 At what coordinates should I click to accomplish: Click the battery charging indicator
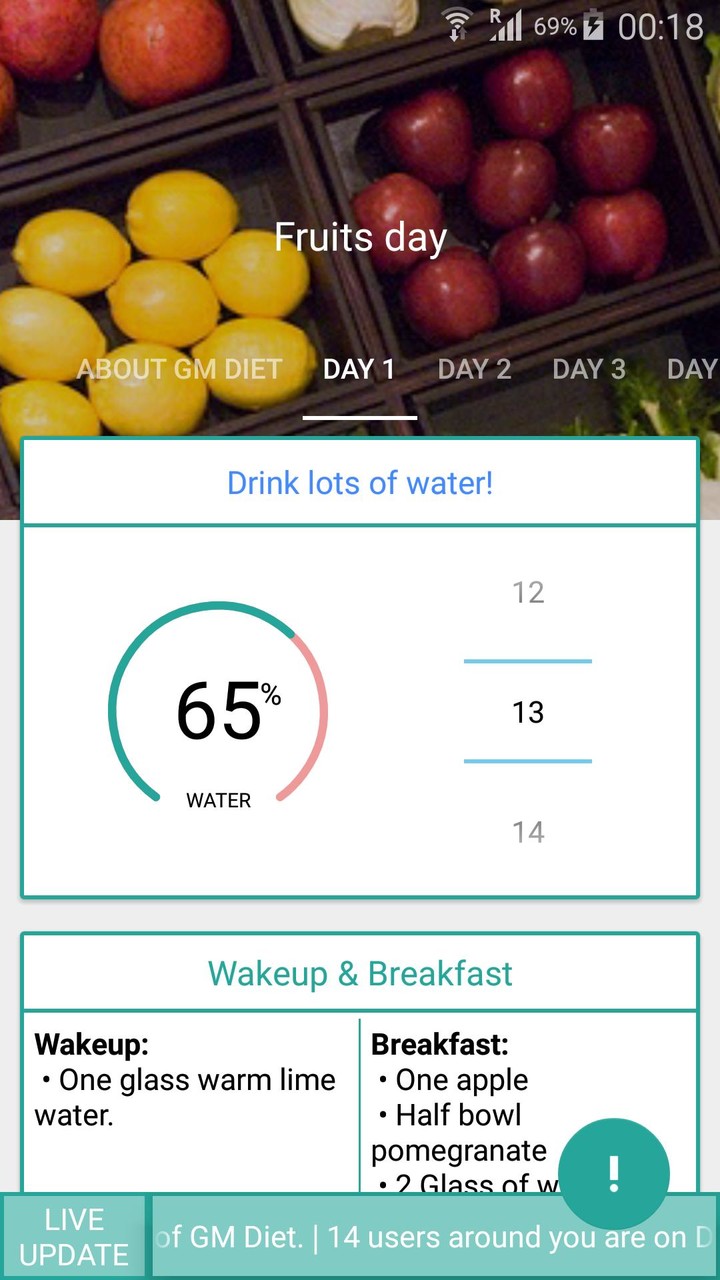click(x=592, y=27)
